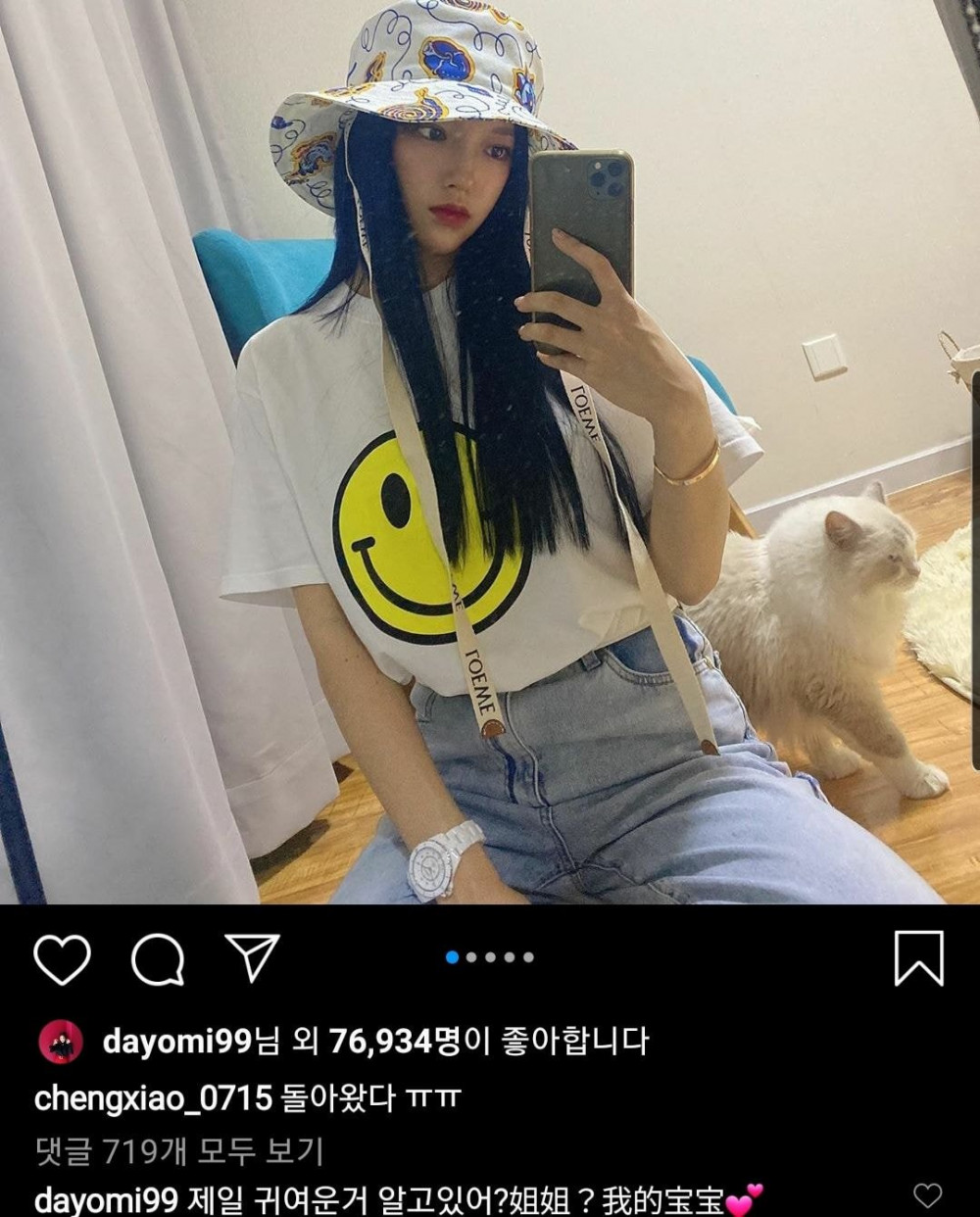
Task: Share the post via paper plane icon
Action: tap(253, 956)
